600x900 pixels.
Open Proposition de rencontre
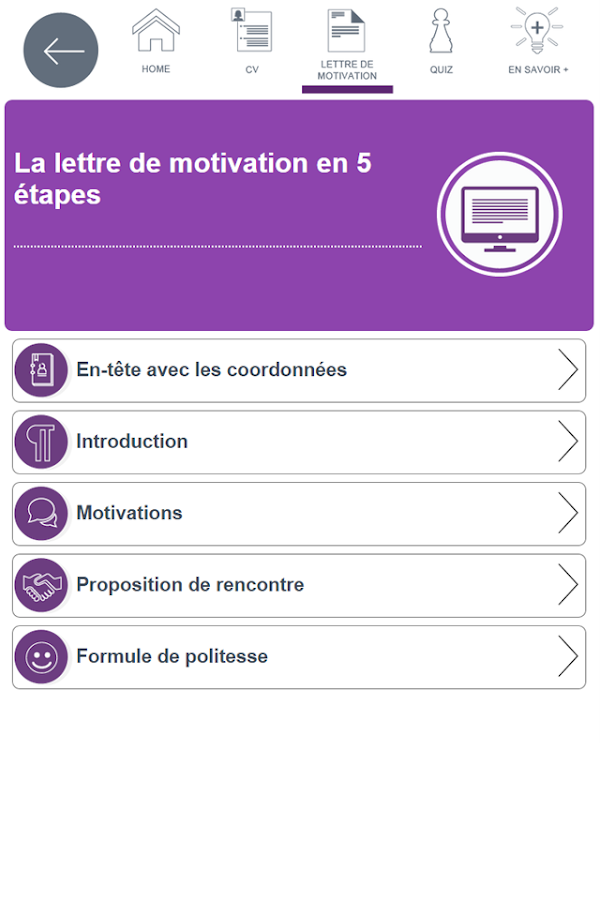coord(299,585)
